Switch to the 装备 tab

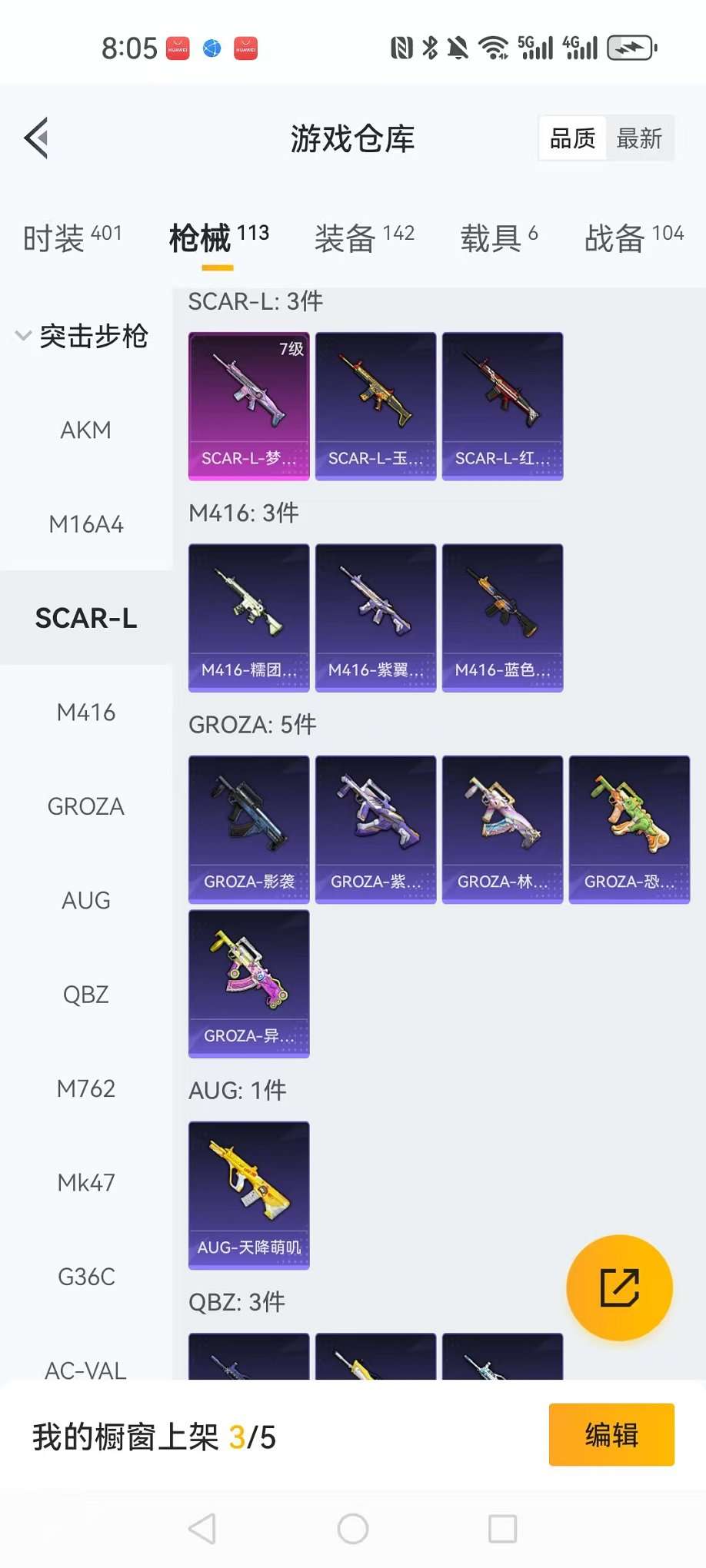365,237
